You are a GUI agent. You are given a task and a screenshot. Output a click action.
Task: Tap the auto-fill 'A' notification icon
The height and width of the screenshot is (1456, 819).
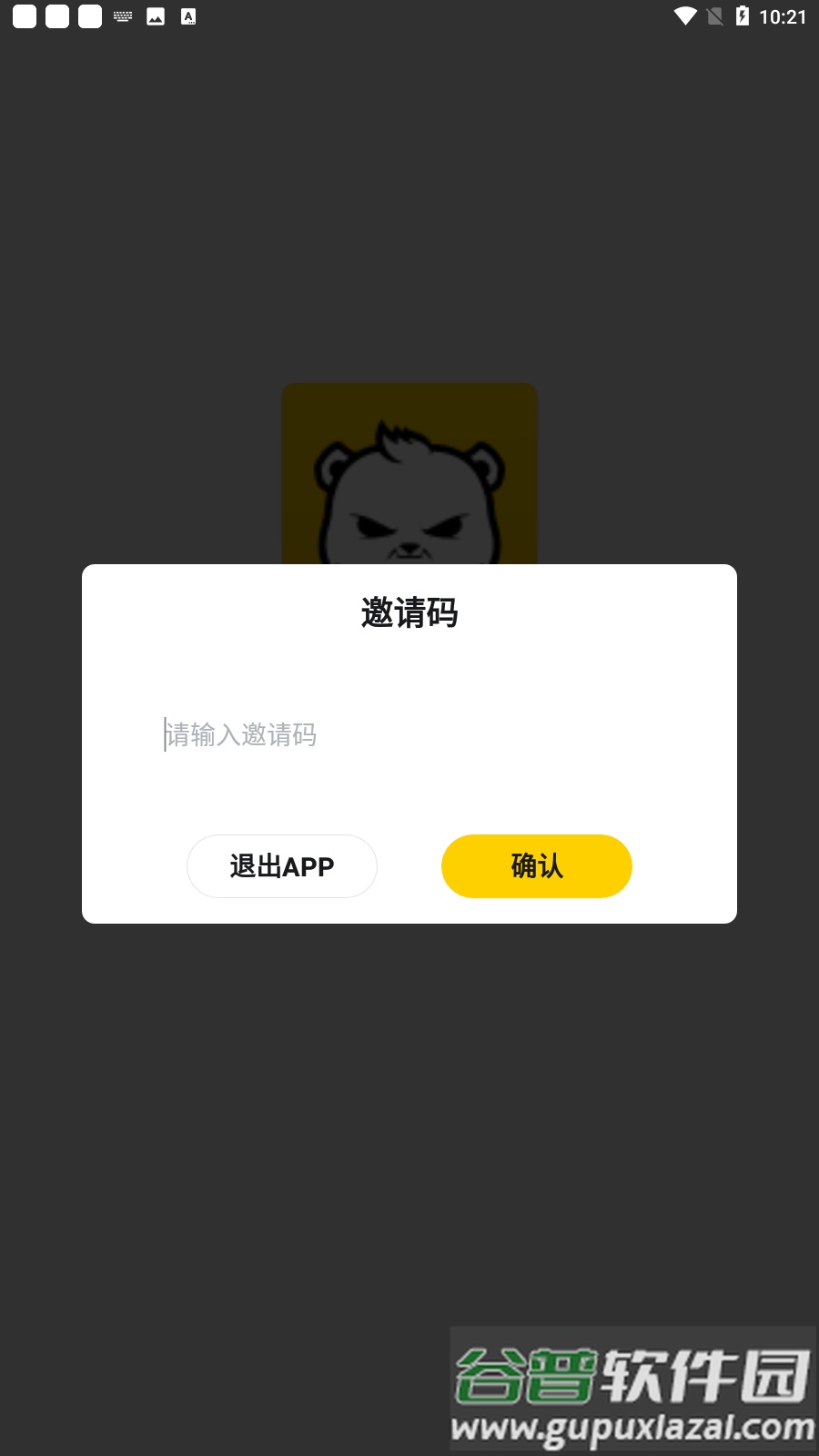coord(188,15)
